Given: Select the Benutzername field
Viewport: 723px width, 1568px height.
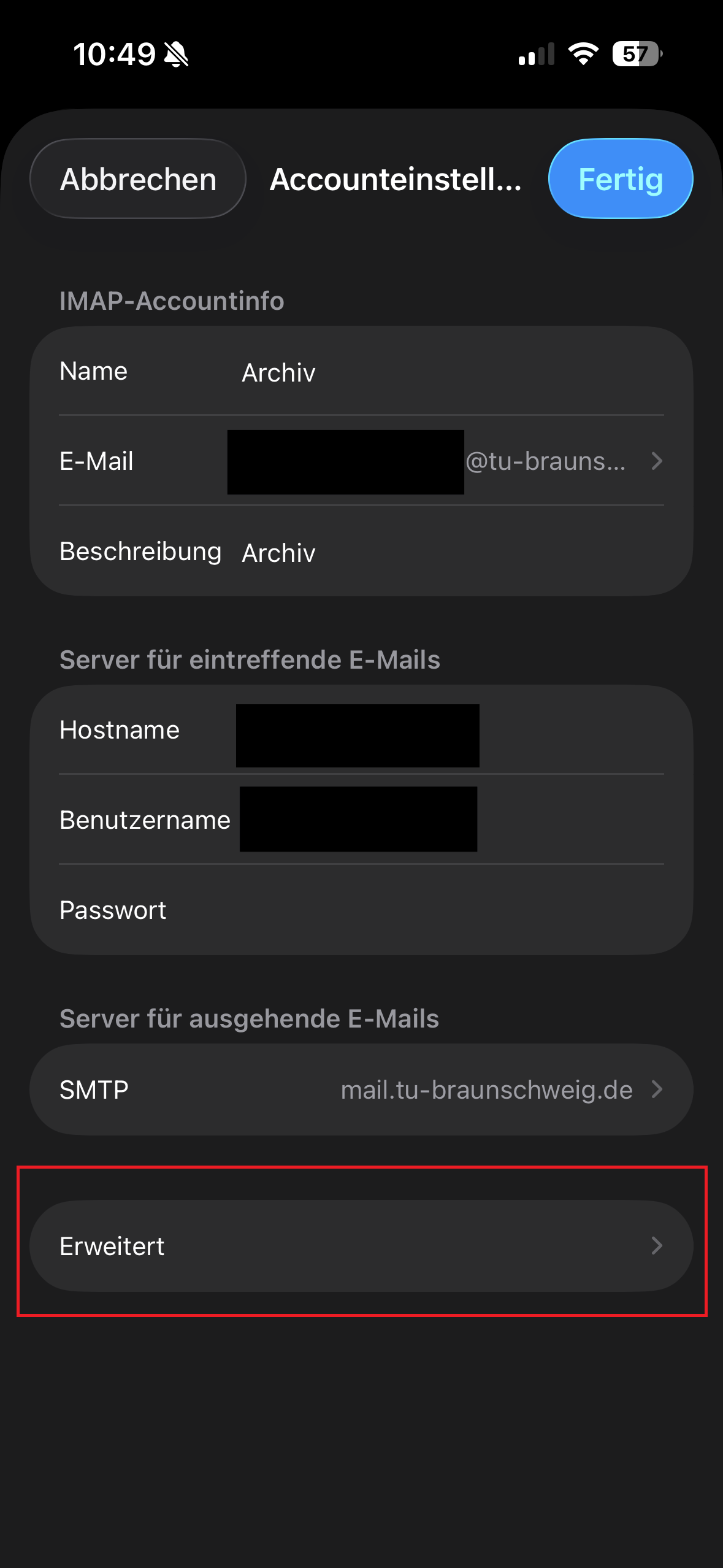Looking at the screenshot, I should [451, 820].
